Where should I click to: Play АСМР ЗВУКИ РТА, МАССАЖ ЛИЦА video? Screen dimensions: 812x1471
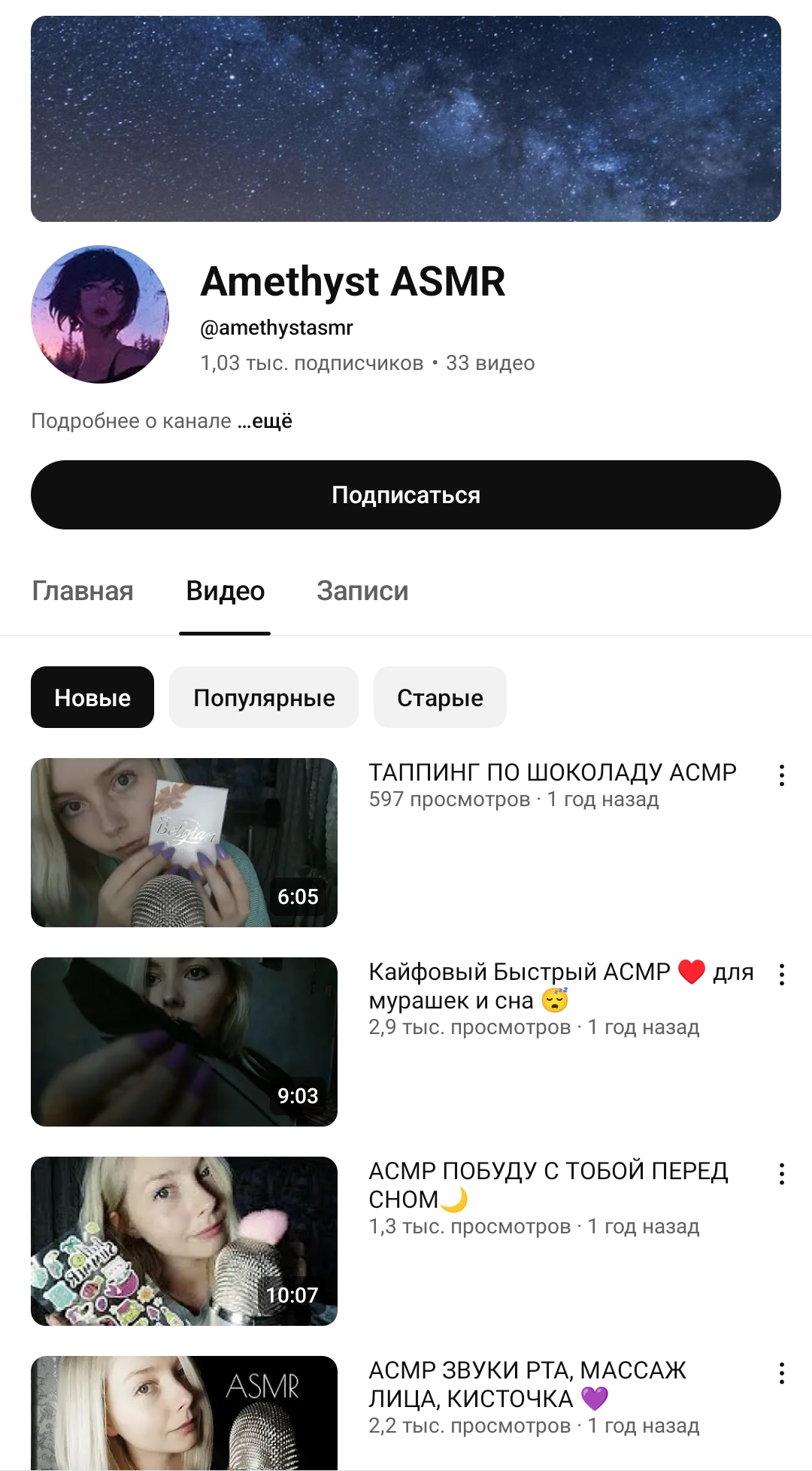184,1414
